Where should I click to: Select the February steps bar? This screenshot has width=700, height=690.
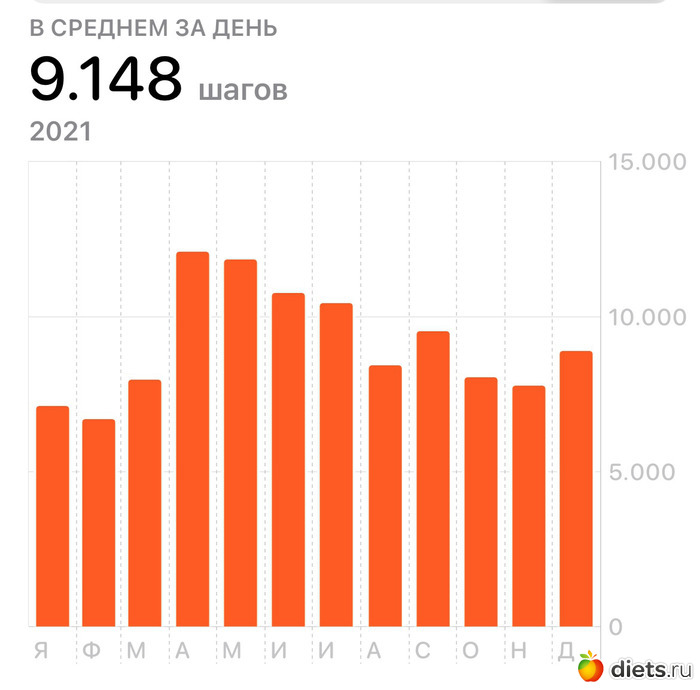(98, 523)
